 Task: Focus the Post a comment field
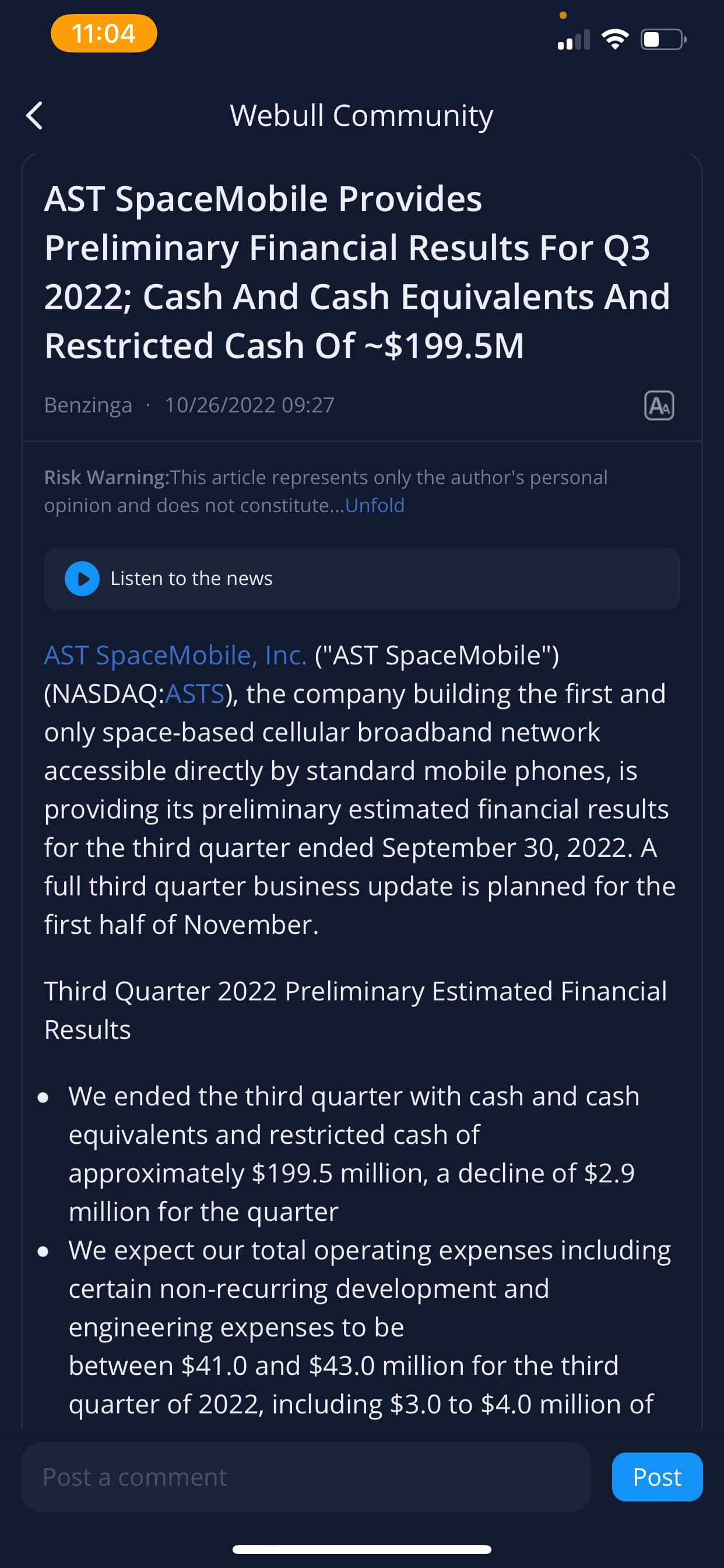click(x=305, y=1478)
